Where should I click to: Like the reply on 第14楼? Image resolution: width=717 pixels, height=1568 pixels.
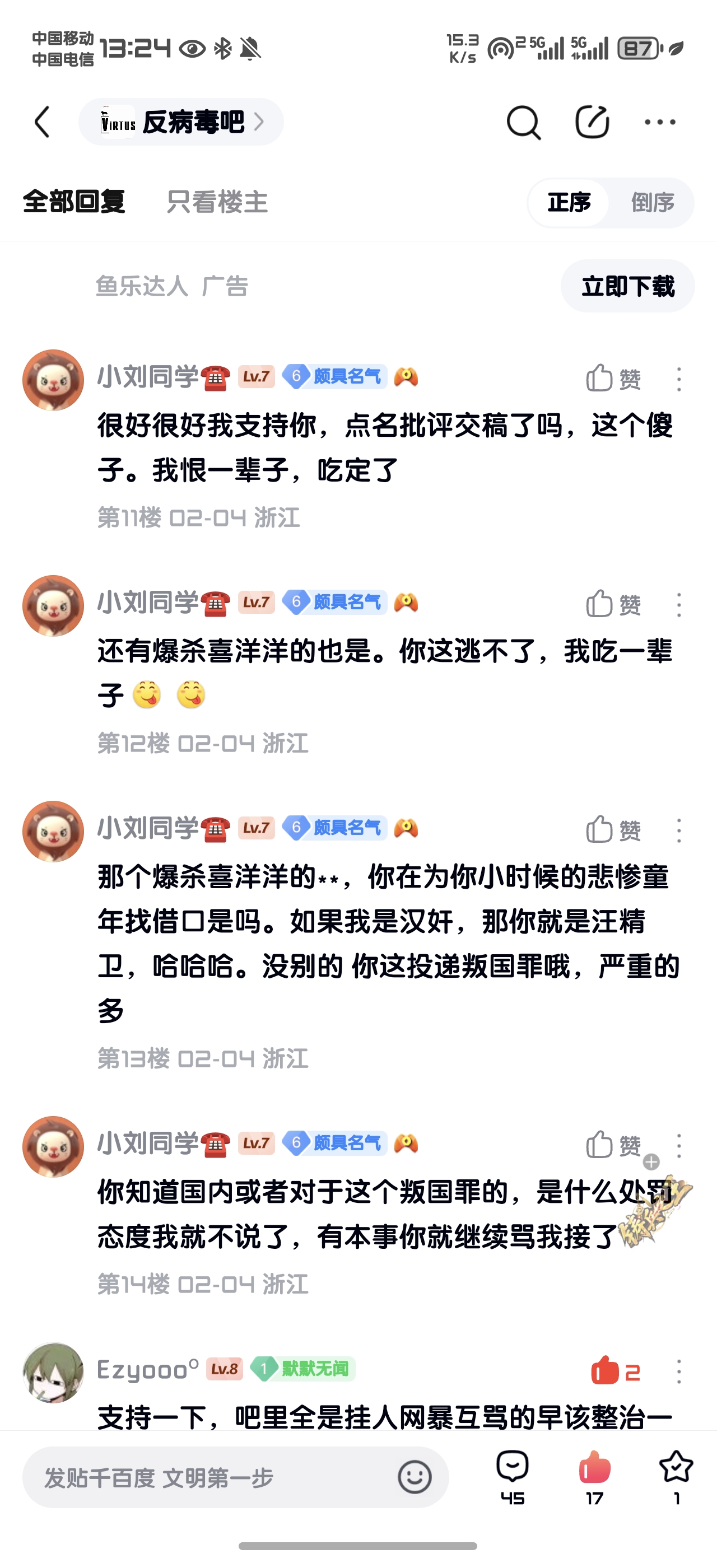[612, 1145]
